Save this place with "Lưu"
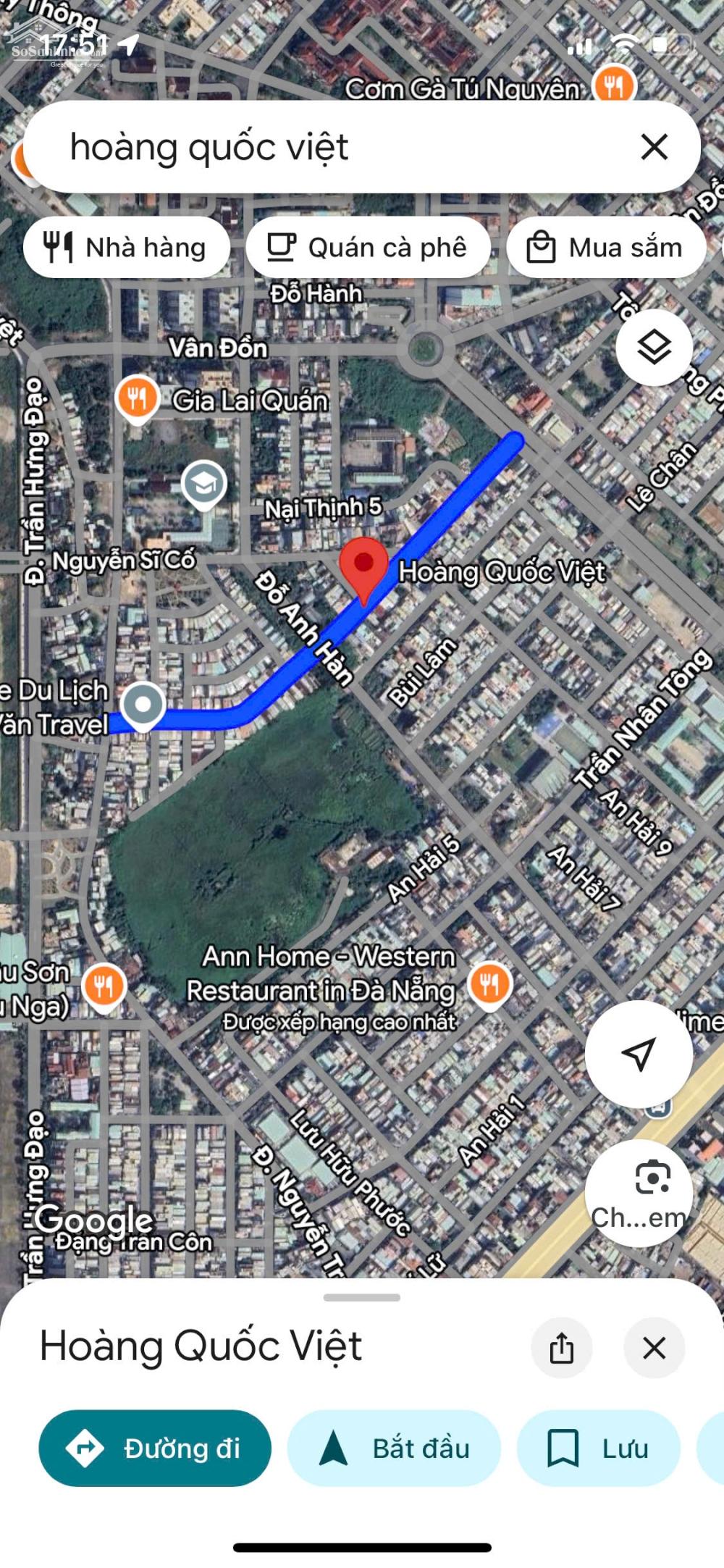The width and height of the screenshot is (724, 1568). [x=599, y=1448]
